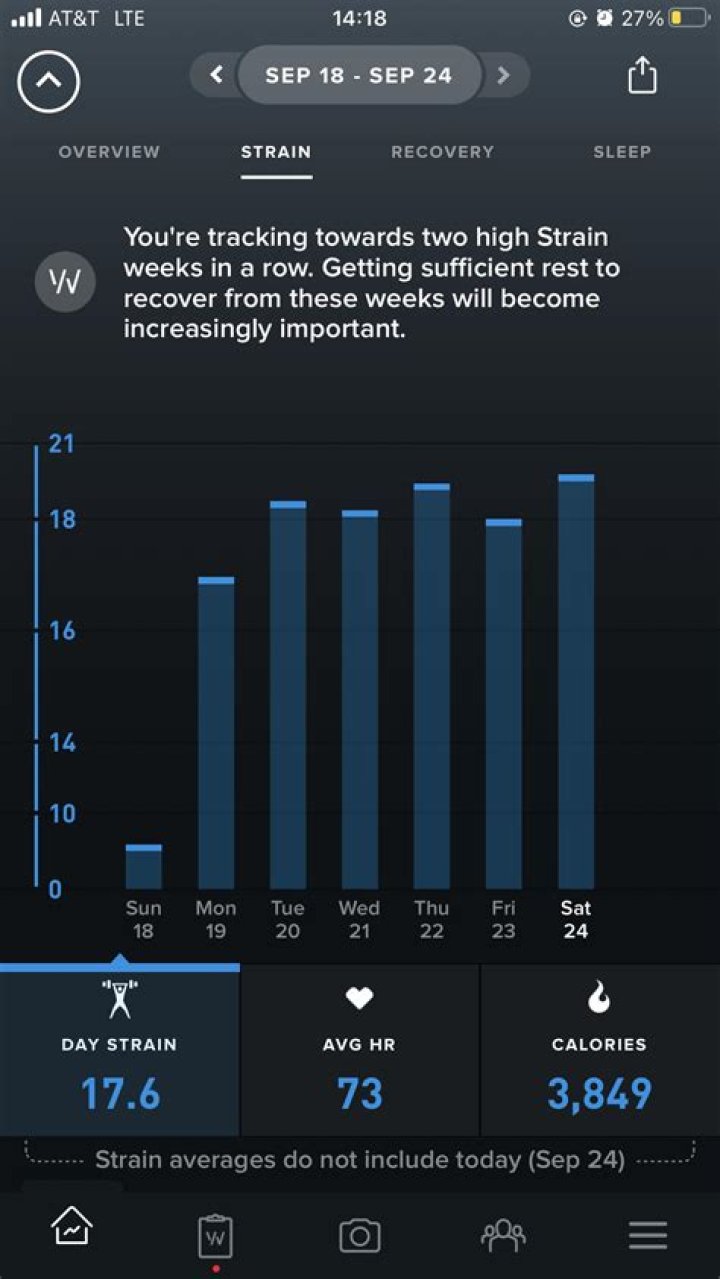This screenshot has width=720, height=1279.
Task: Select the Tue 20 strain bar
Action: click(x=288, y=697)
